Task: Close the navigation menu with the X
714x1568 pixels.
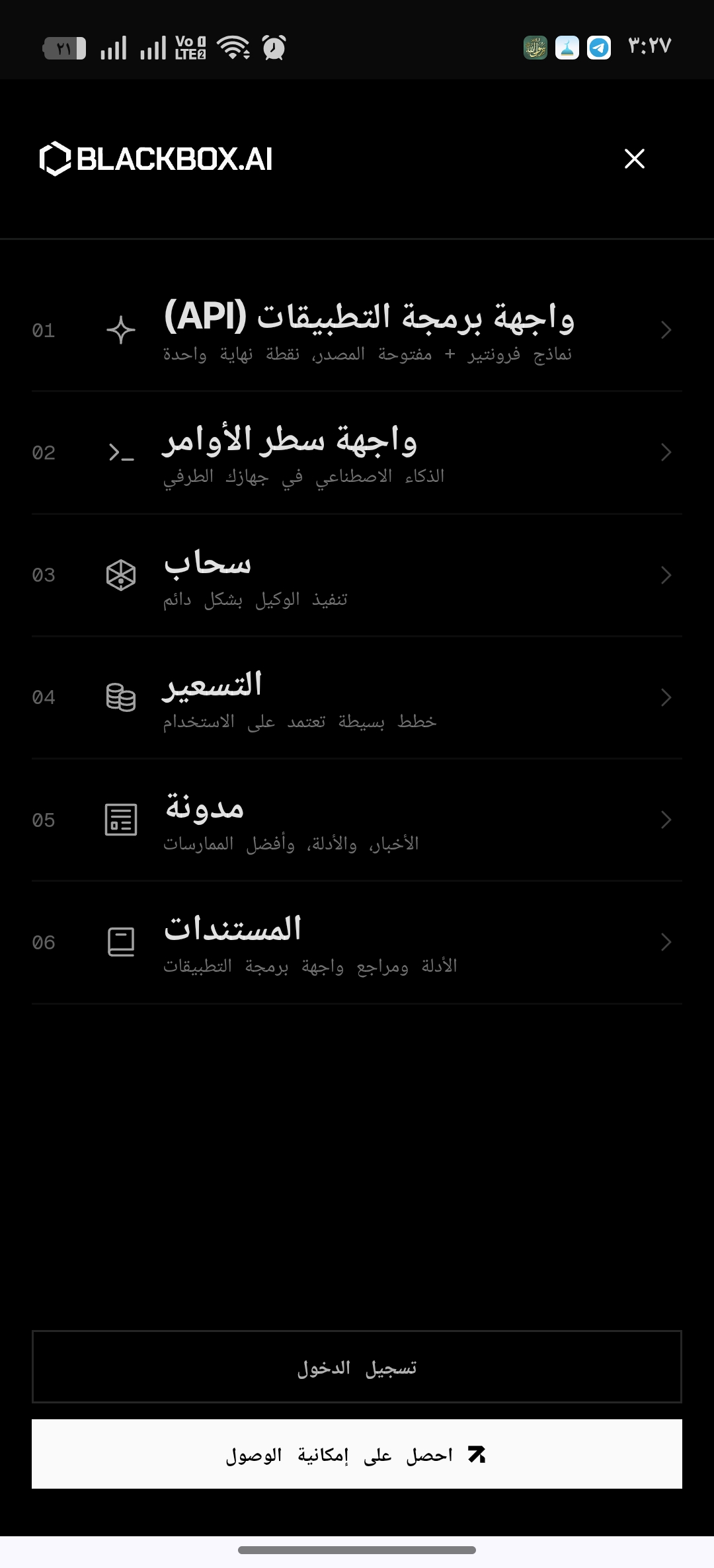Action: click(x=634, y=159)
